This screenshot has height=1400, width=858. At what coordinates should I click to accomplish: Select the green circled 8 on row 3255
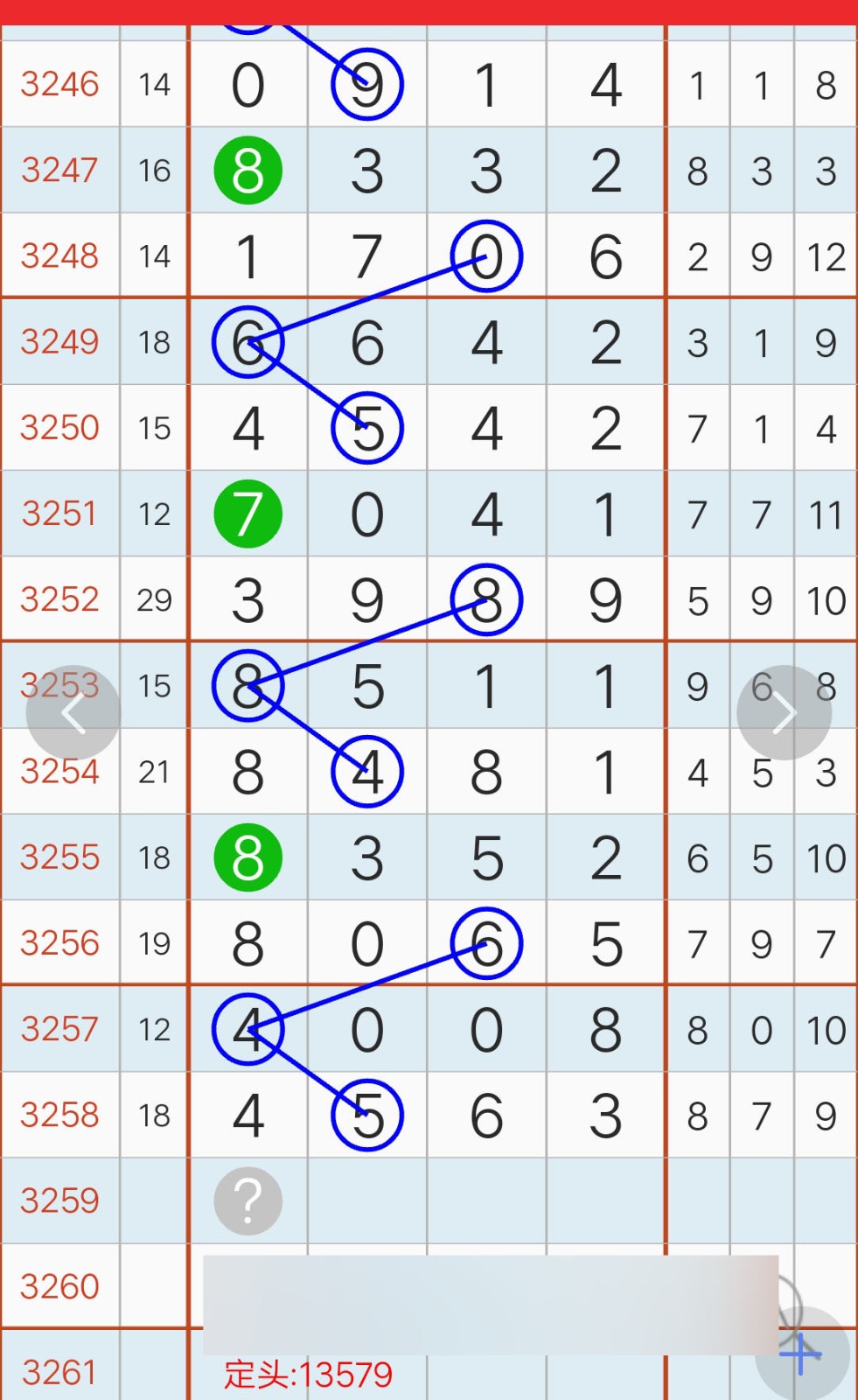[249, 857]
